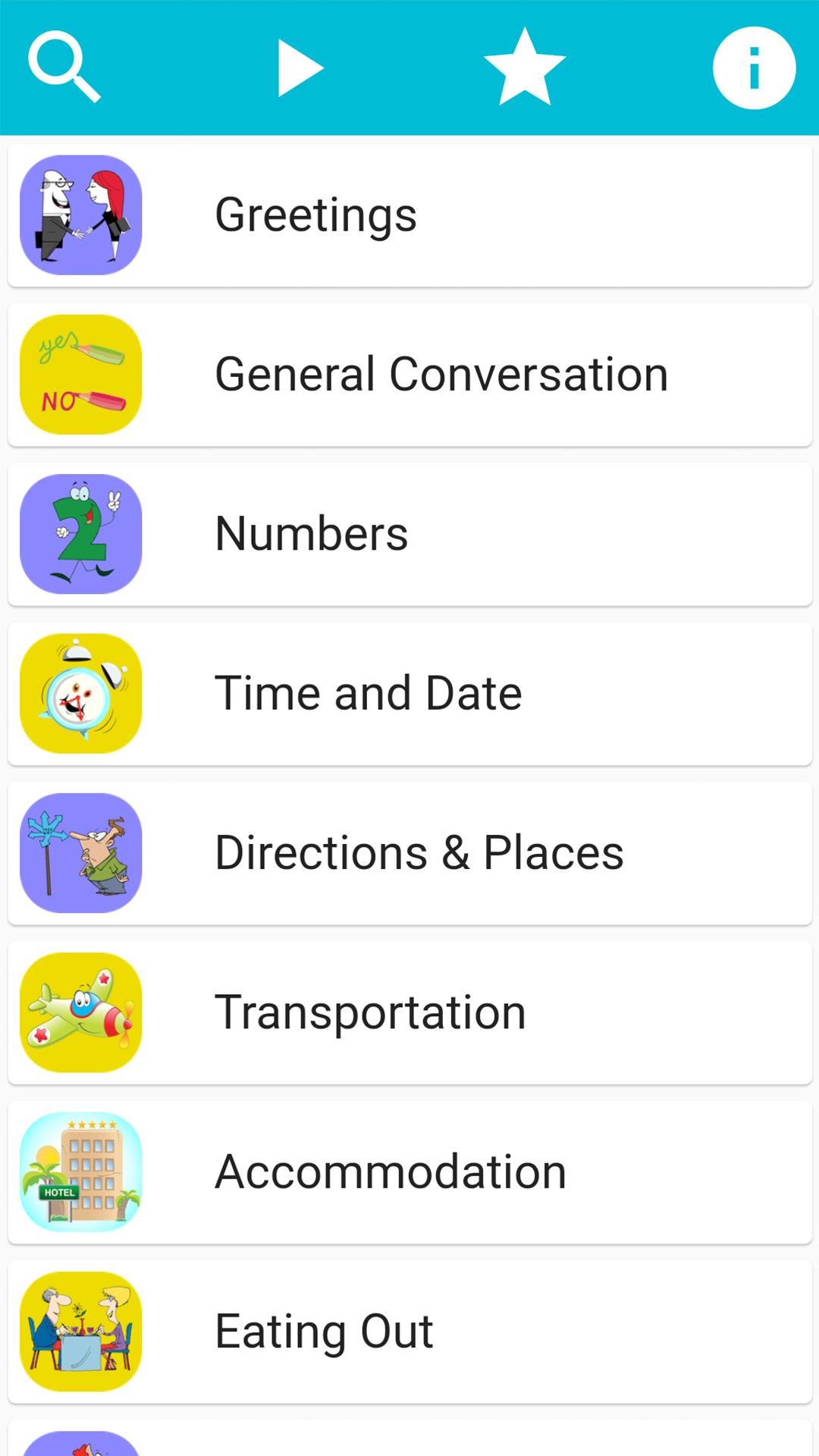Open the Greetings category

pyautogui.click(x=409, y=215)
